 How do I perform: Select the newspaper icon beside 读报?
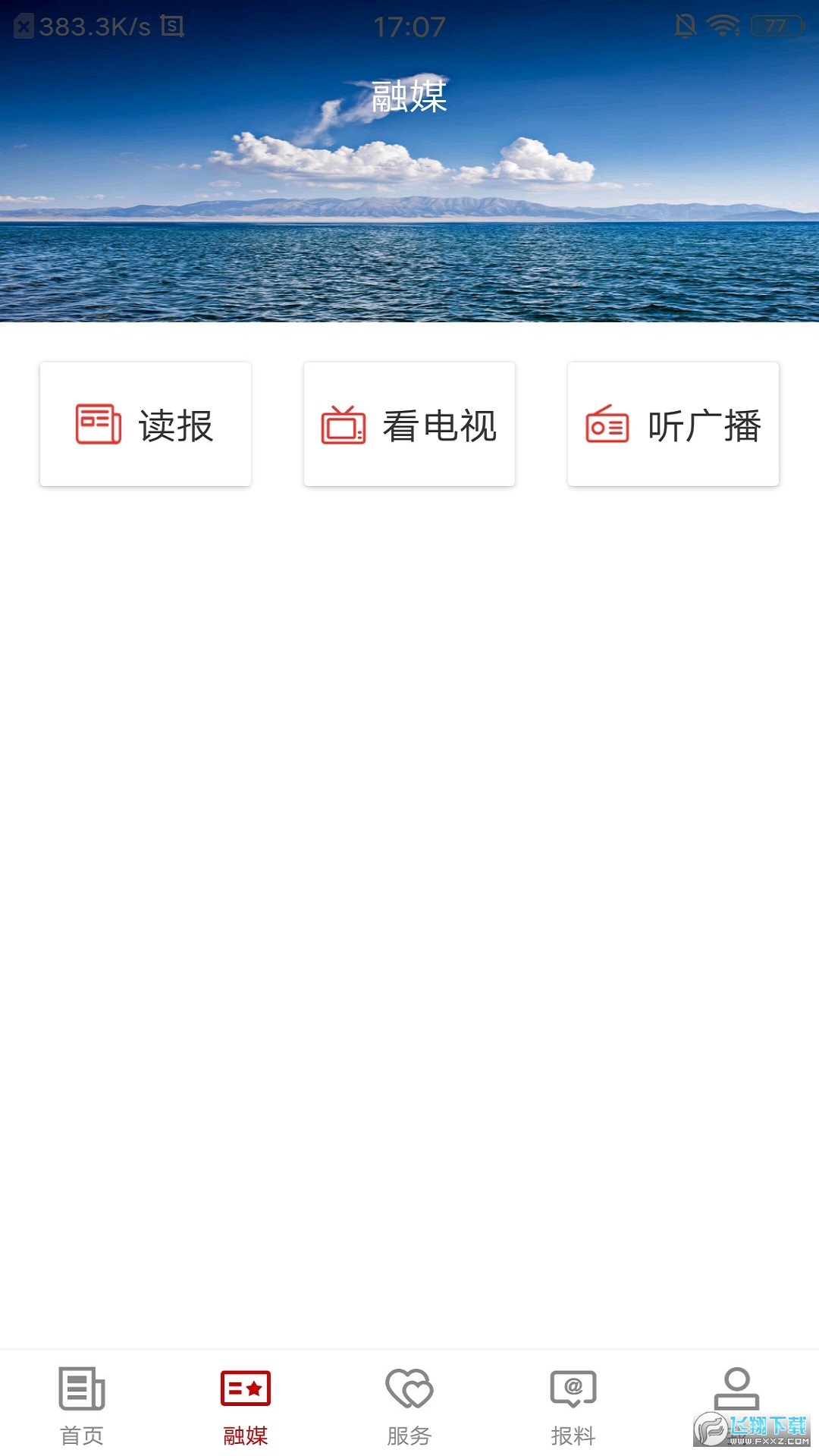pos(96,425)
